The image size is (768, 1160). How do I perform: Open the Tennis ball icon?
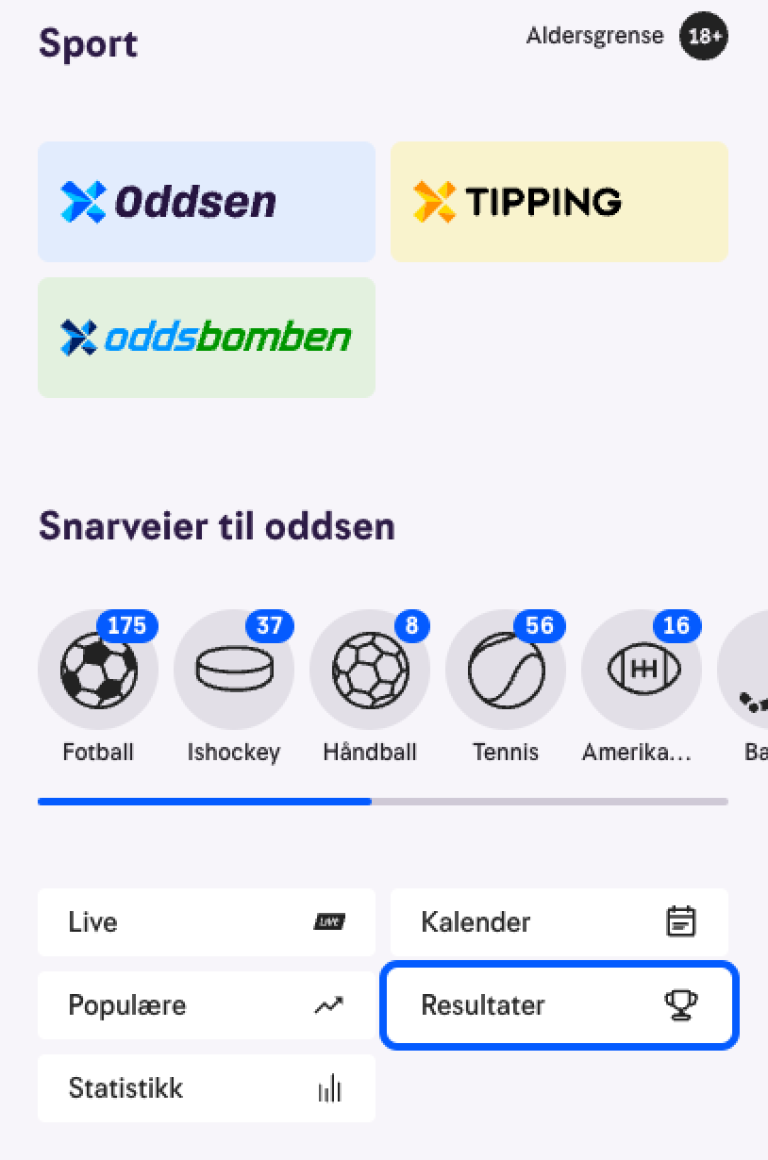coord(505,669)
